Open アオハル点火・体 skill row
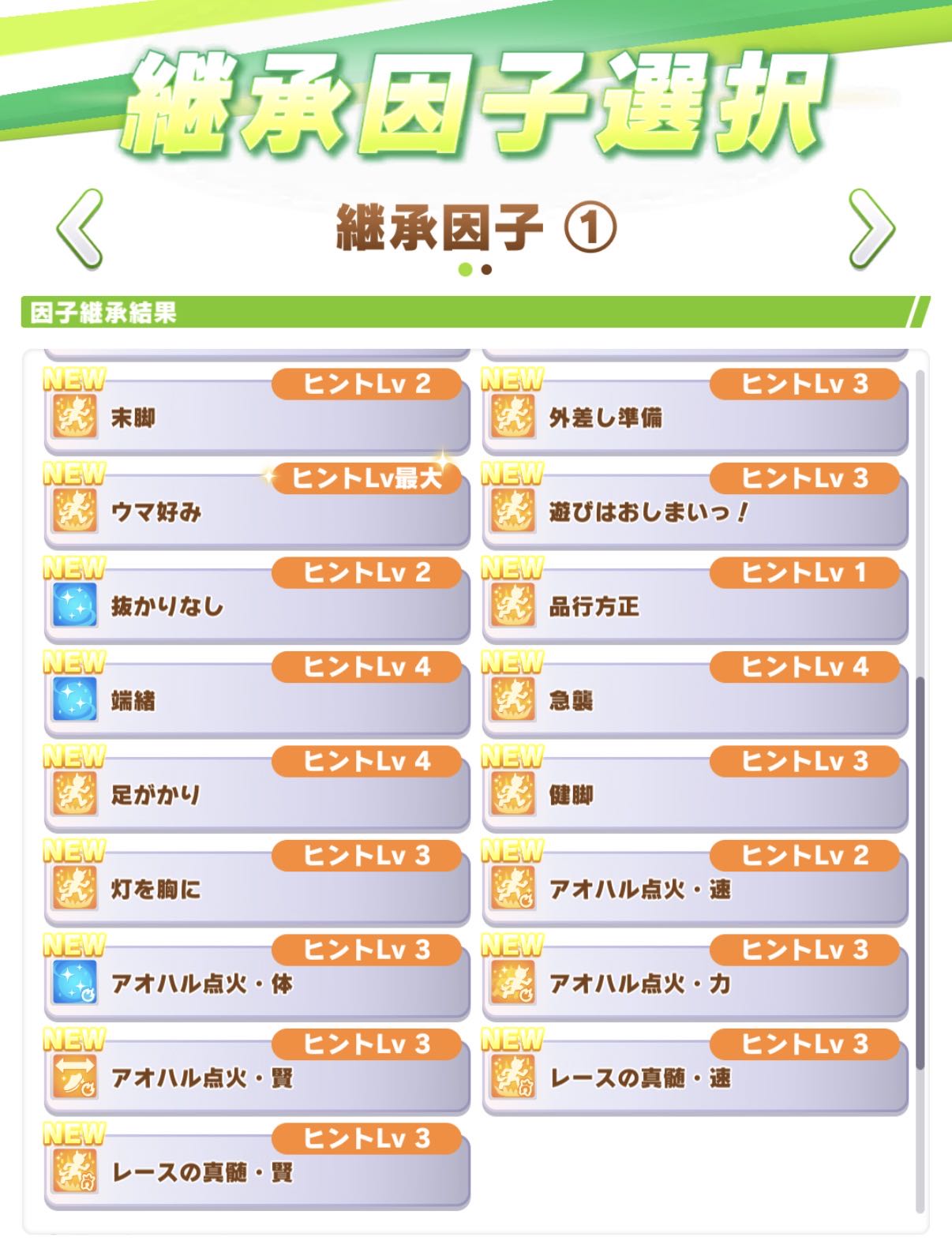Image resolution: width=952 pixels, height=1252 pixels. point(257,982)
